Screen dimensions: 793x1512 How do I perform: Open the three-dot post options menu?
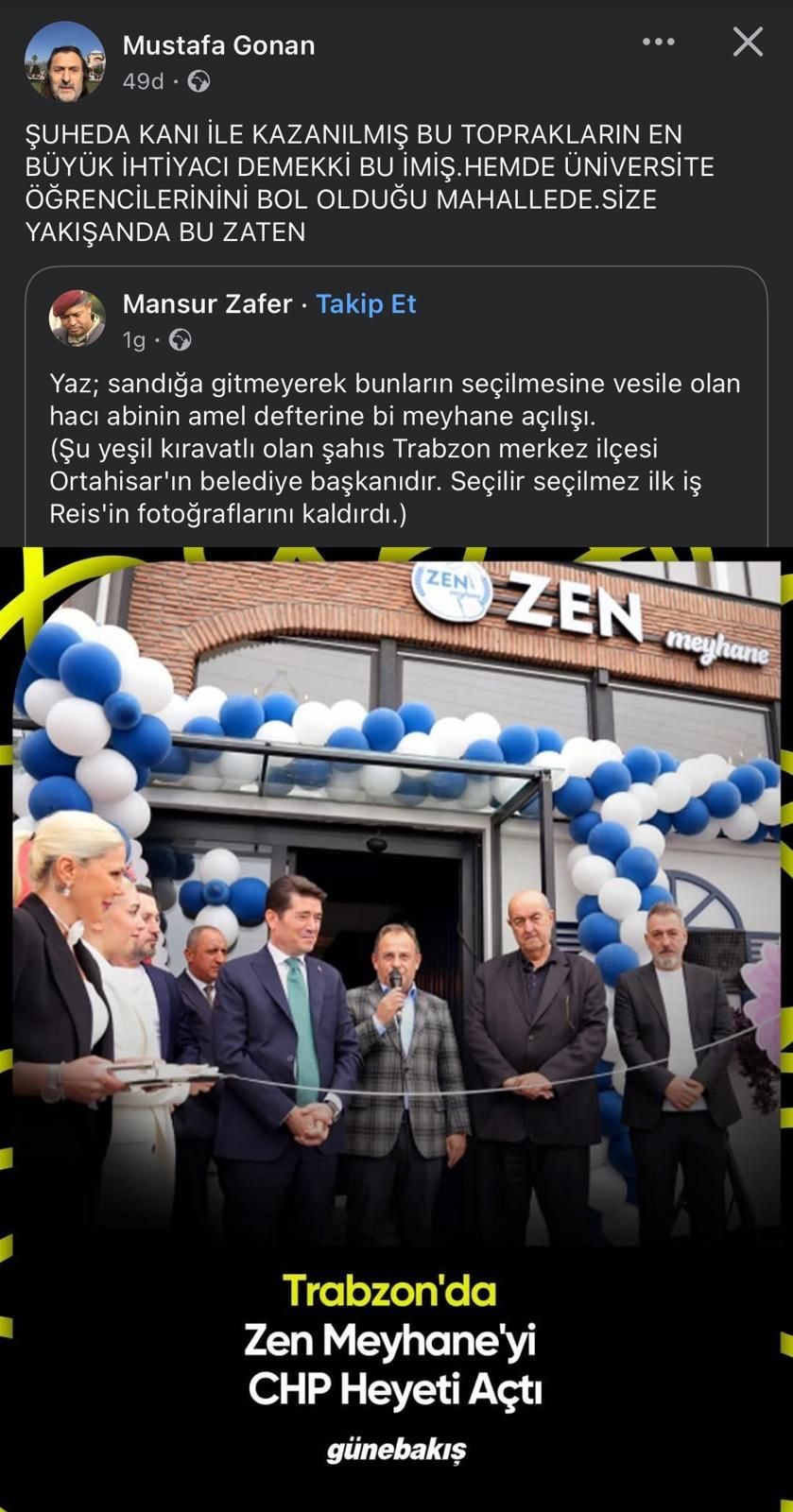click(658, 42)
